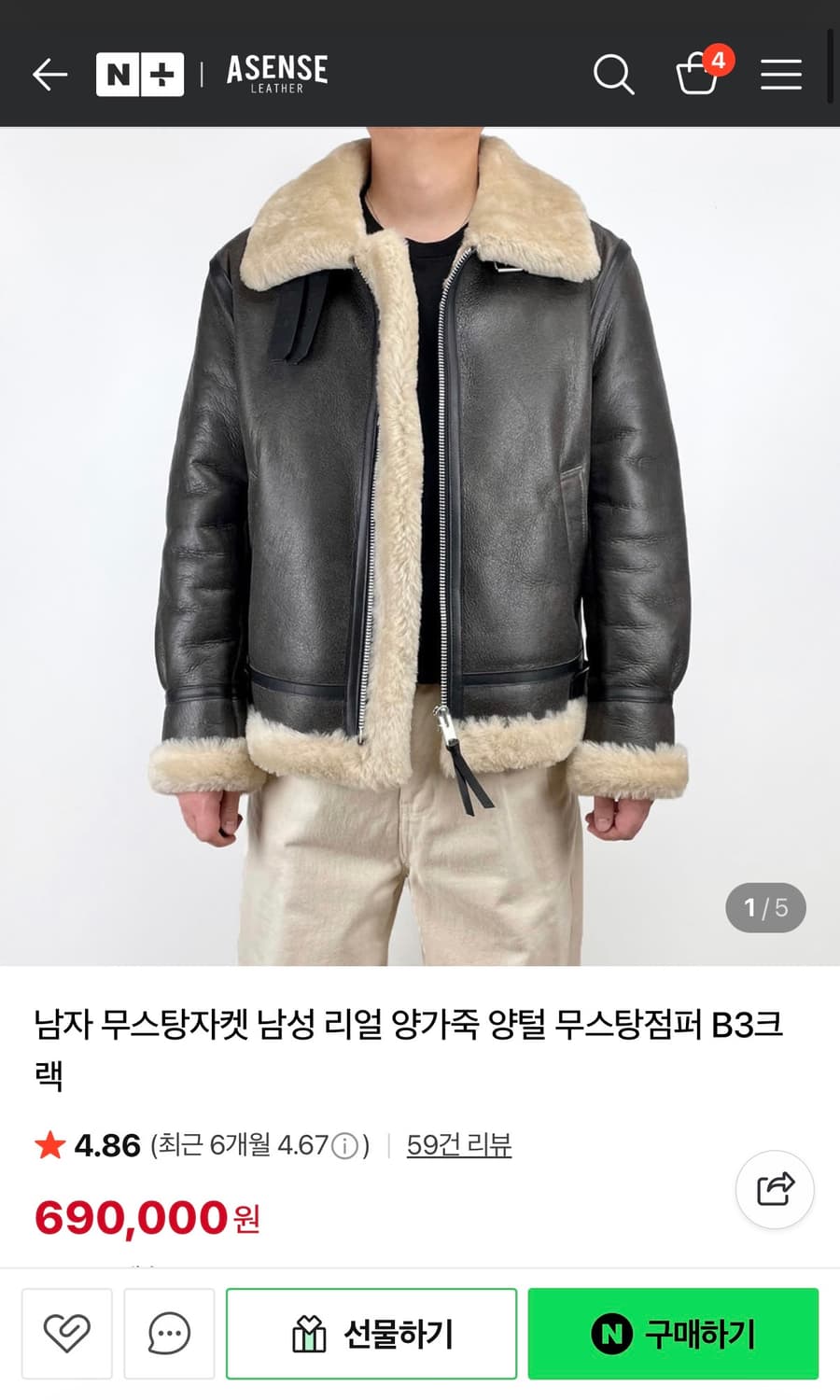Tap the 선물하기 gift button
Viewport: 840px width, 1400px height.
(x=371, y=1334)
